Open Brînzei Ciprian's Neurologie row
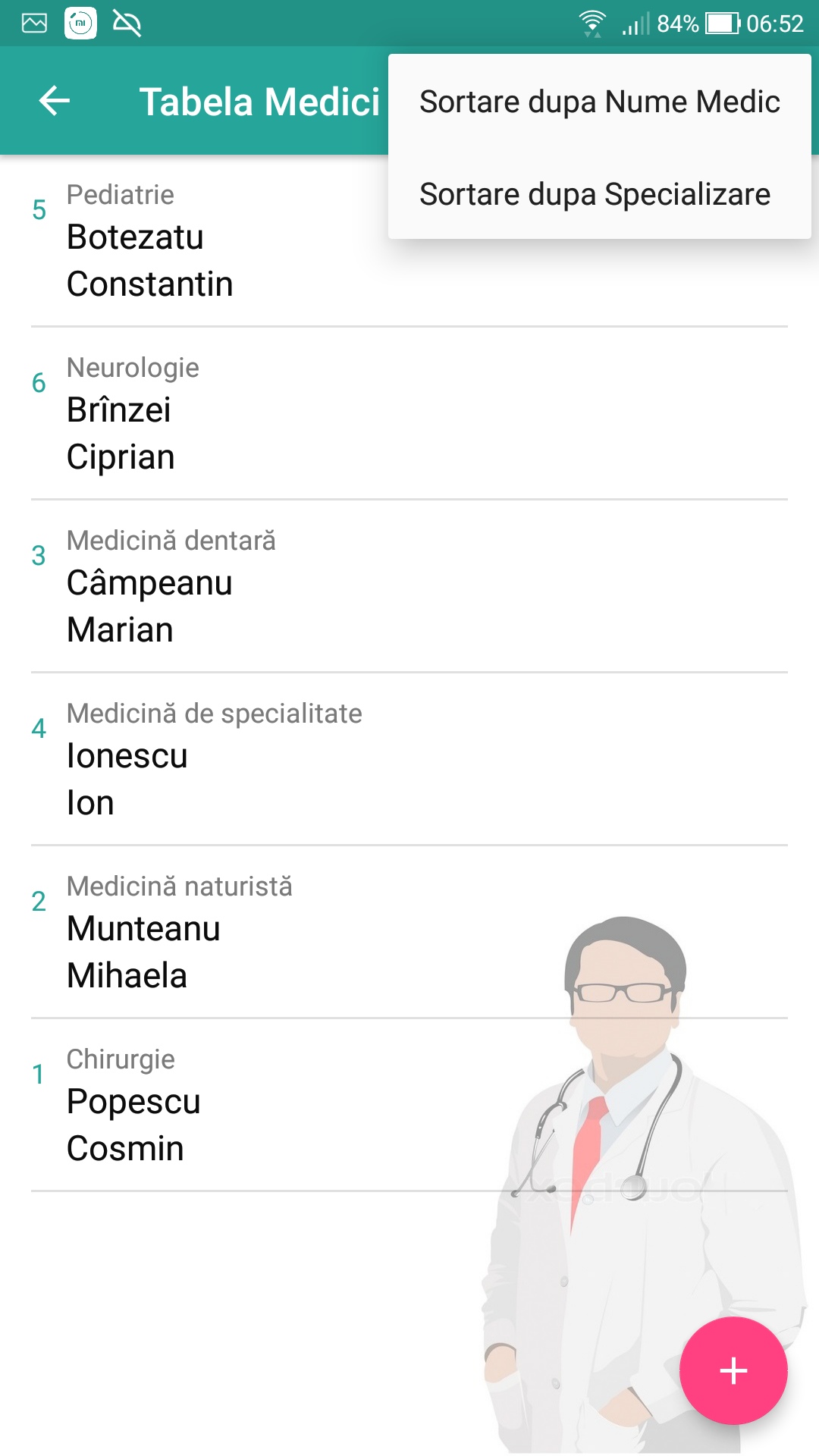The height and width of the screenshot is (1456, 819). click(x=227, y=413)
